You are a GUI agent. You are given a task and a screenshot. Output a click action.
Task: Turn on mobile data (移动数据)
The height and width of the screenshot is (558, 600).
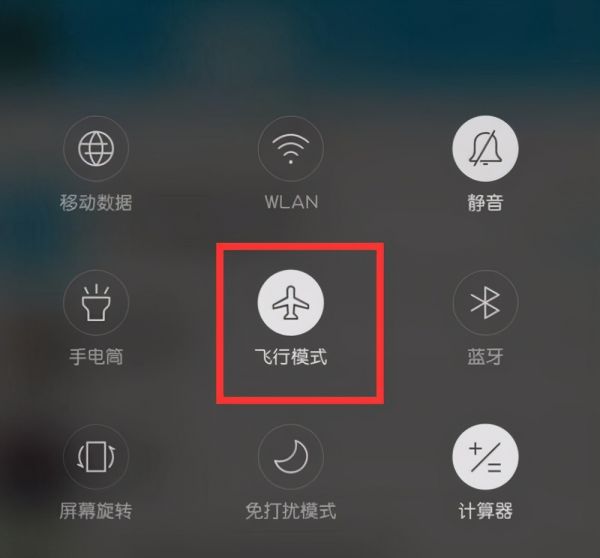point(96,151)
